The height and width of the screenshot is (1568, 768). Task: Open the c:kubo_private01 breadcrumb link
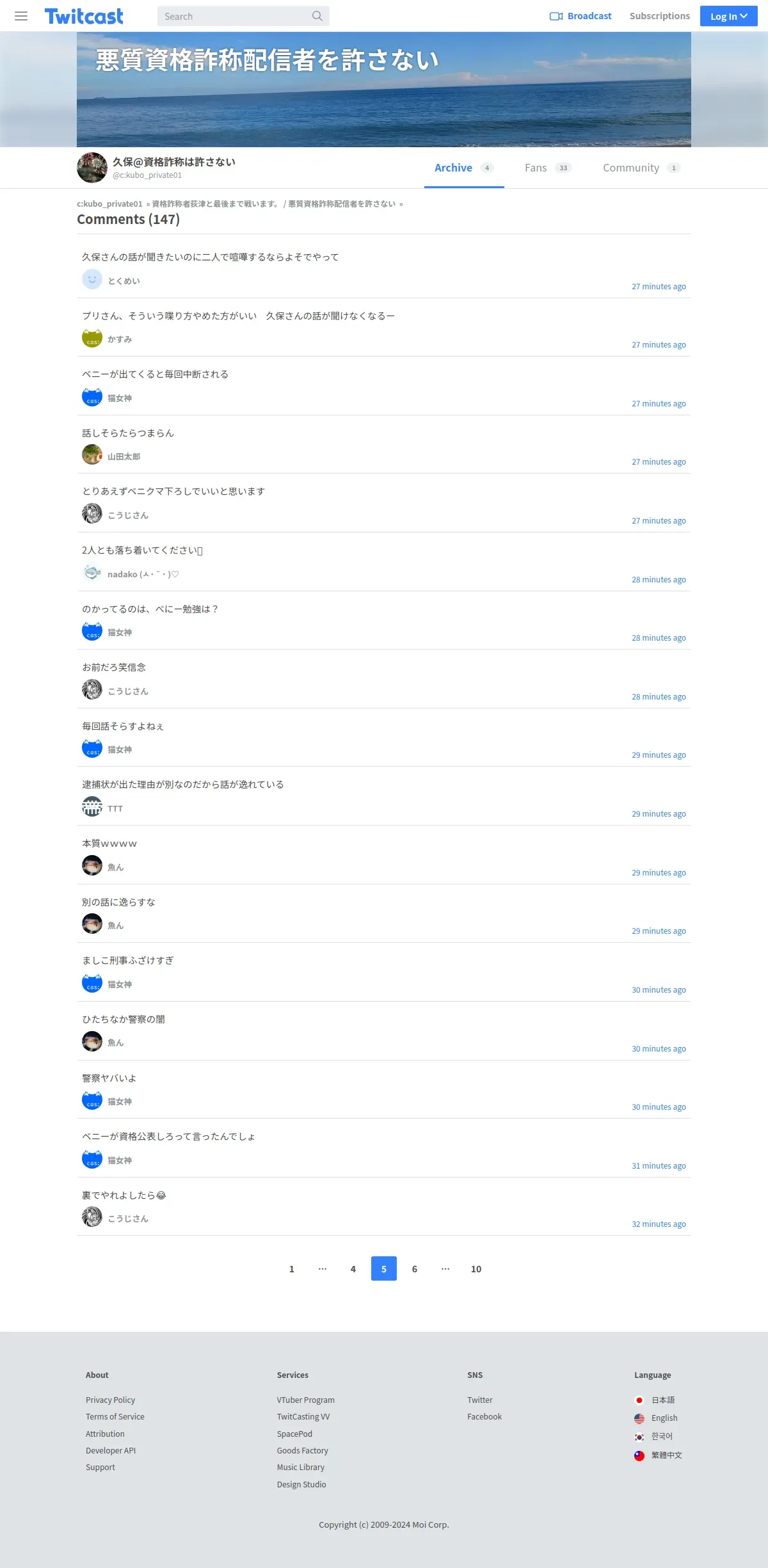point(109,204)
